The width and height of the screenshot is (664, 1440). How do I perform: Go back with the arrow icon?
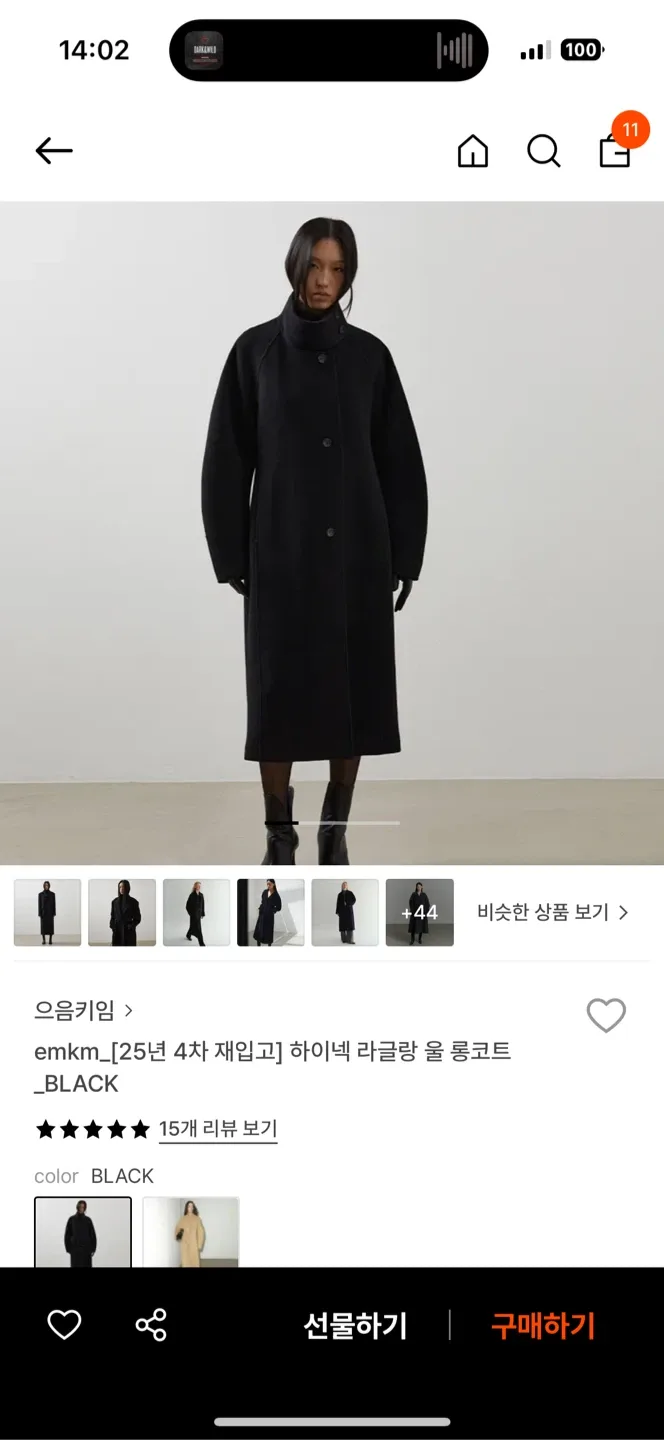(x=54, y=151)
